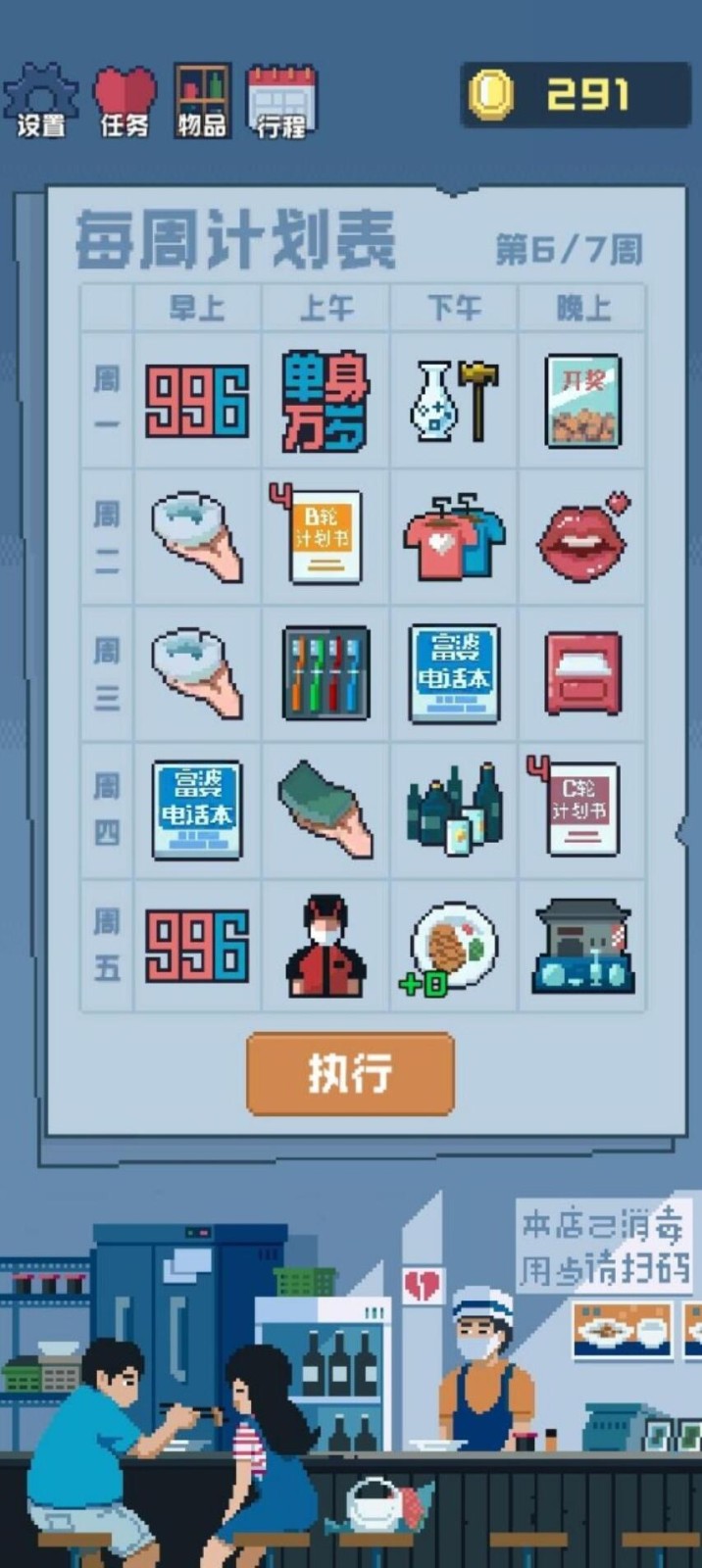Select the B轮计划书 slot on Tuesday
The height and width of the screenshot is (1568, 702).
pyautogui.click(x=326, y=537)
